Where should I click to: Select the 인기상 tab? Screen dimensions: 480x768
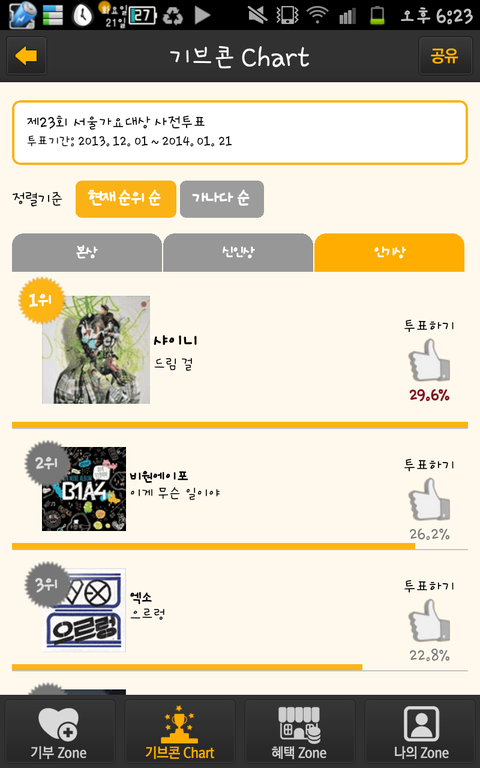click(389, 253)
